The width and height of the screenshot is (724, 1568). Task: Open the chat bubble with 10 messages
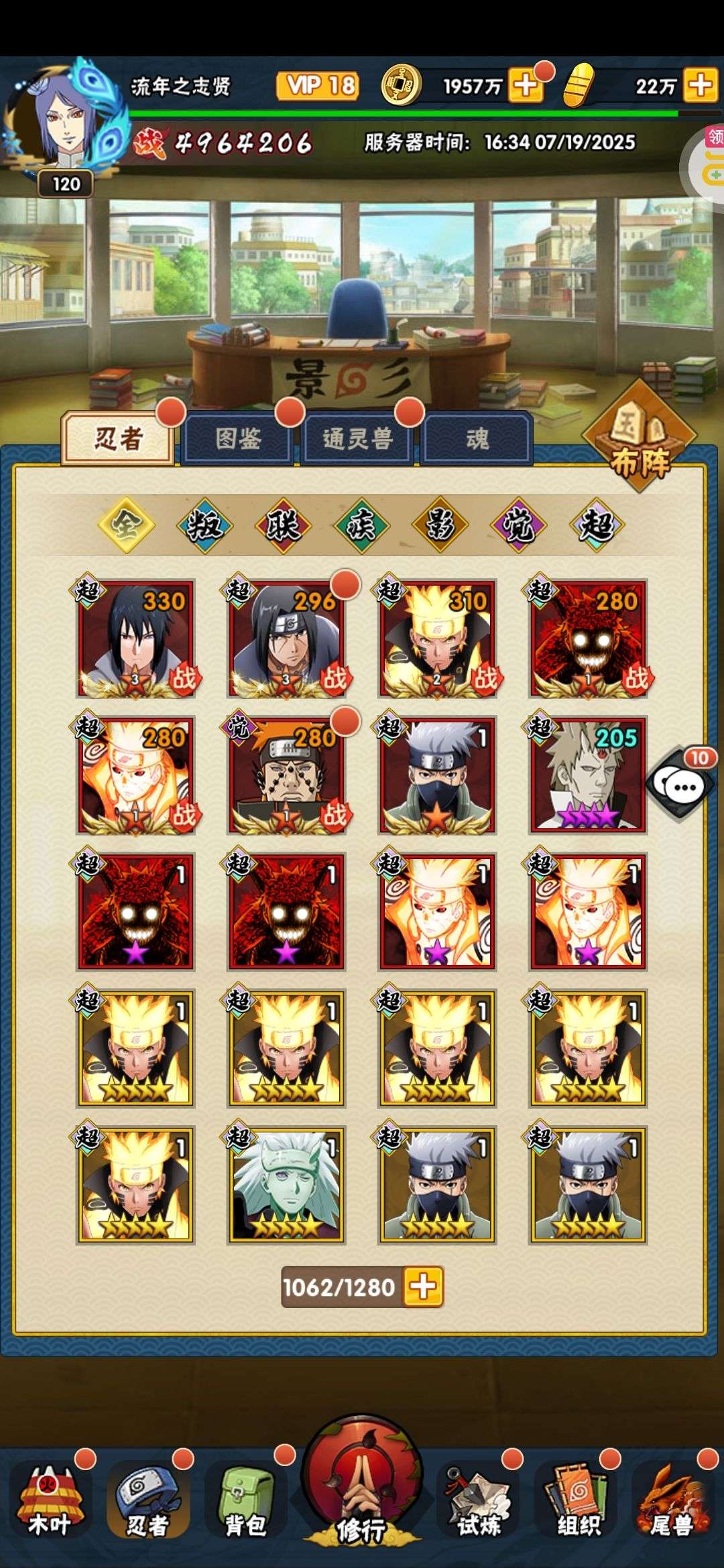(x=682, y=785)
